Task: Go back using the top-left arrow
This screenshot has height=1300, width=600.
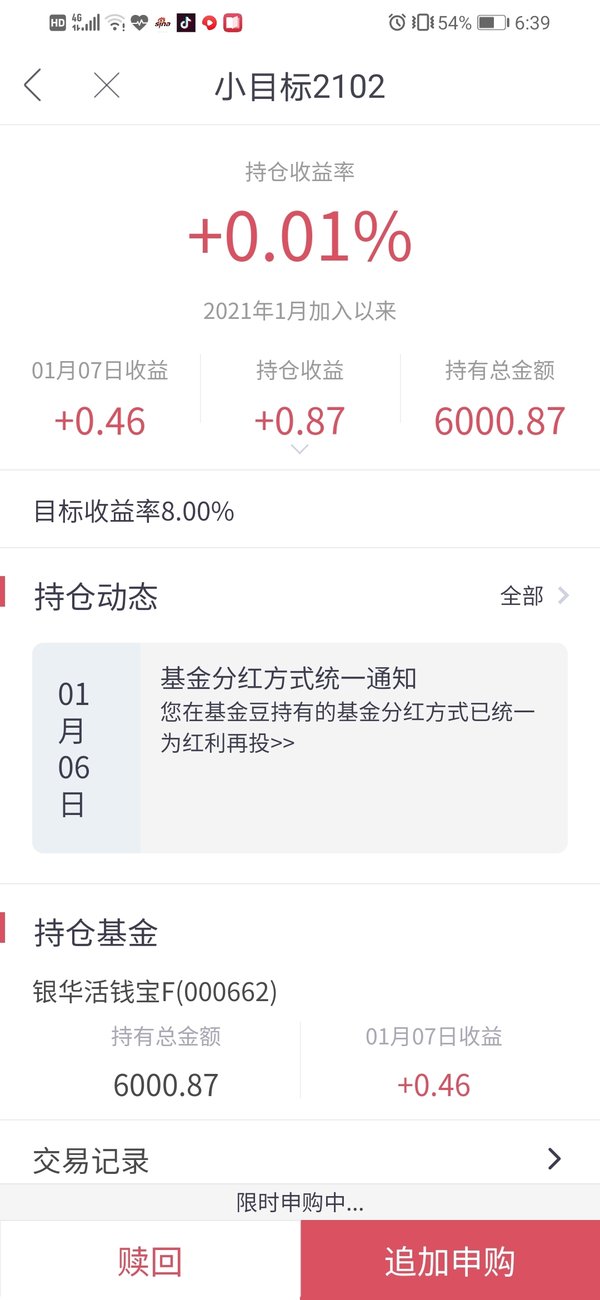Action: (33, 85)
